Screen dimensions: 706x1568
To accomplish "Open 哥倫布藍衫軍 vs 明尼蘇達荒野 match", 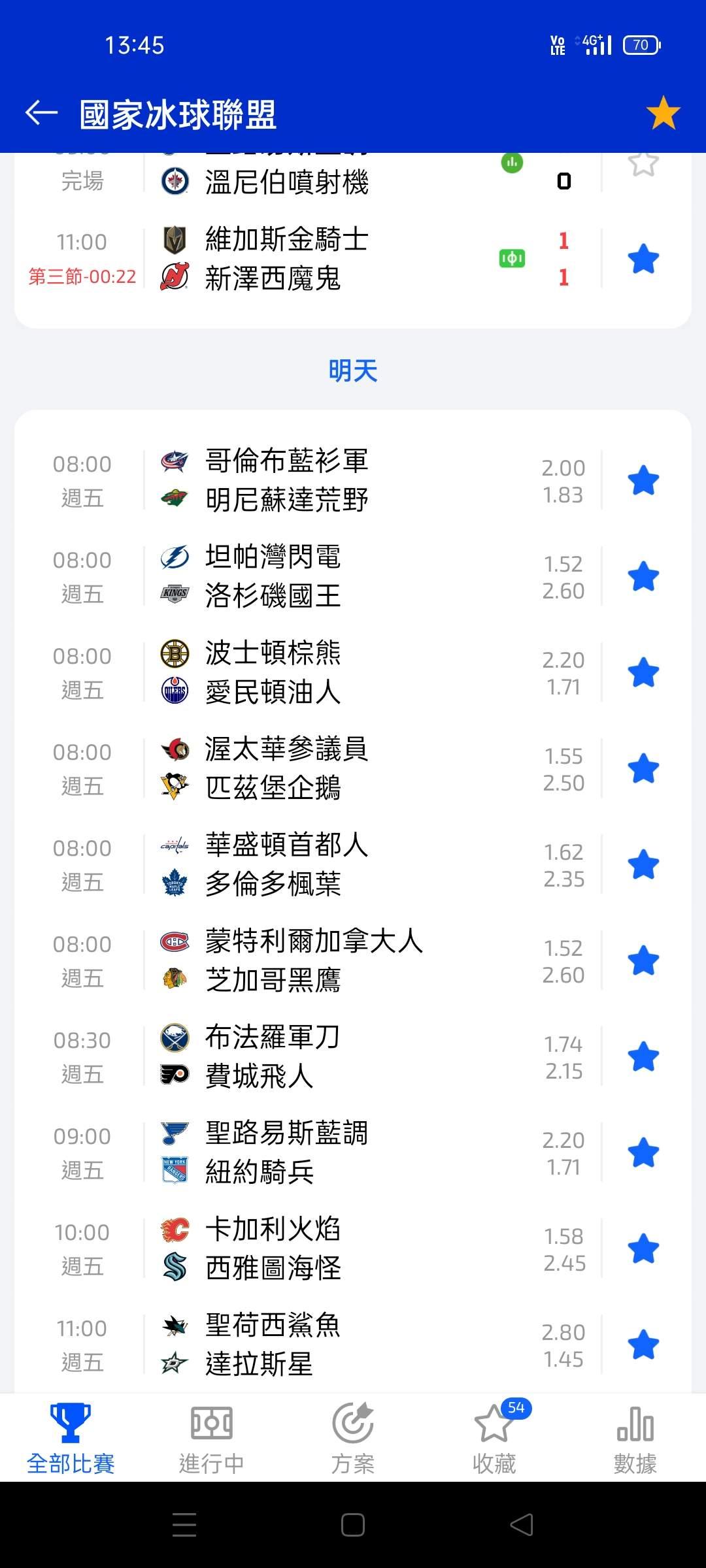I will pyautogui.click(x=327, y=481).
